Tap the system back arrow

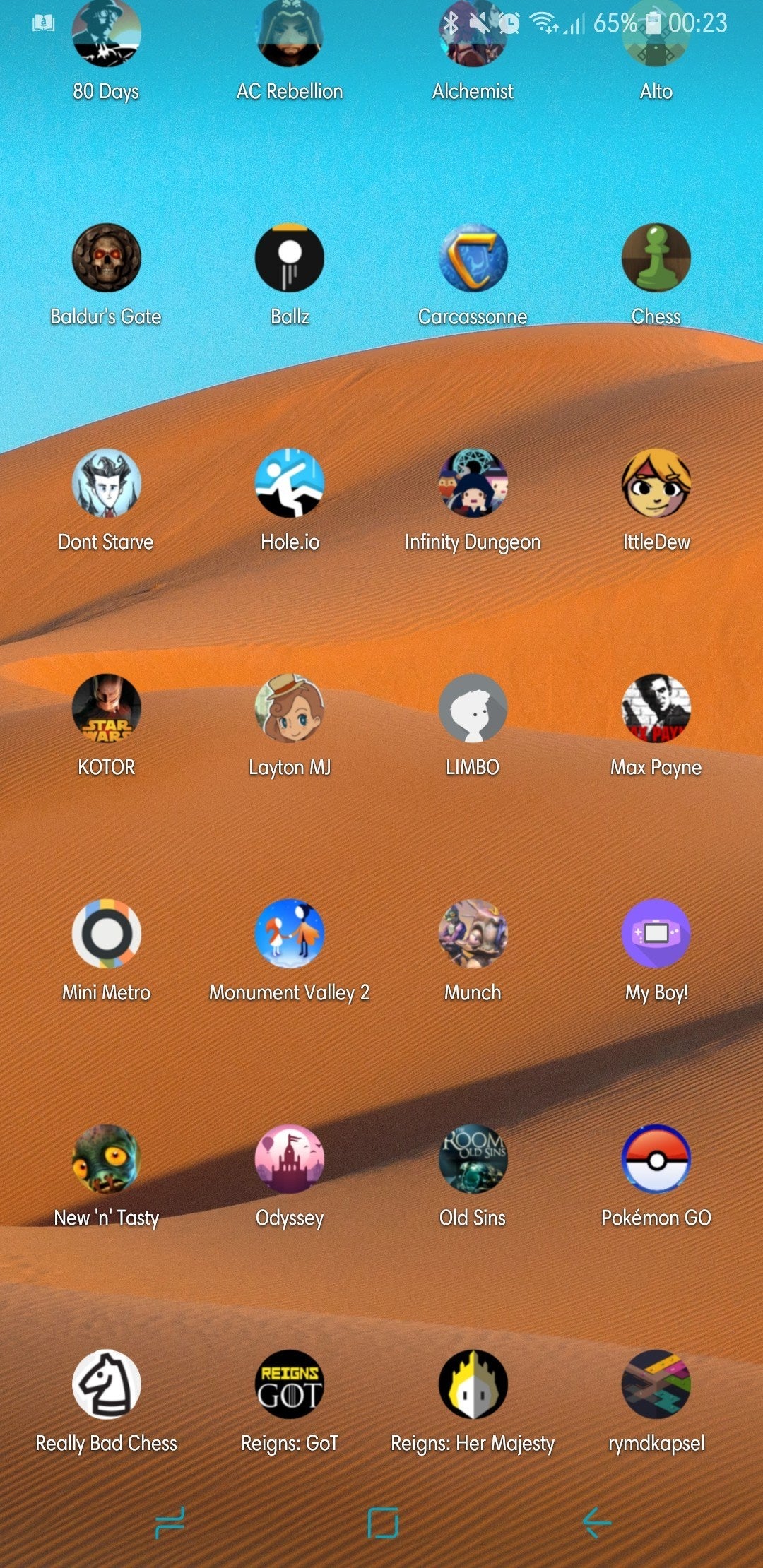point(596,1522)
